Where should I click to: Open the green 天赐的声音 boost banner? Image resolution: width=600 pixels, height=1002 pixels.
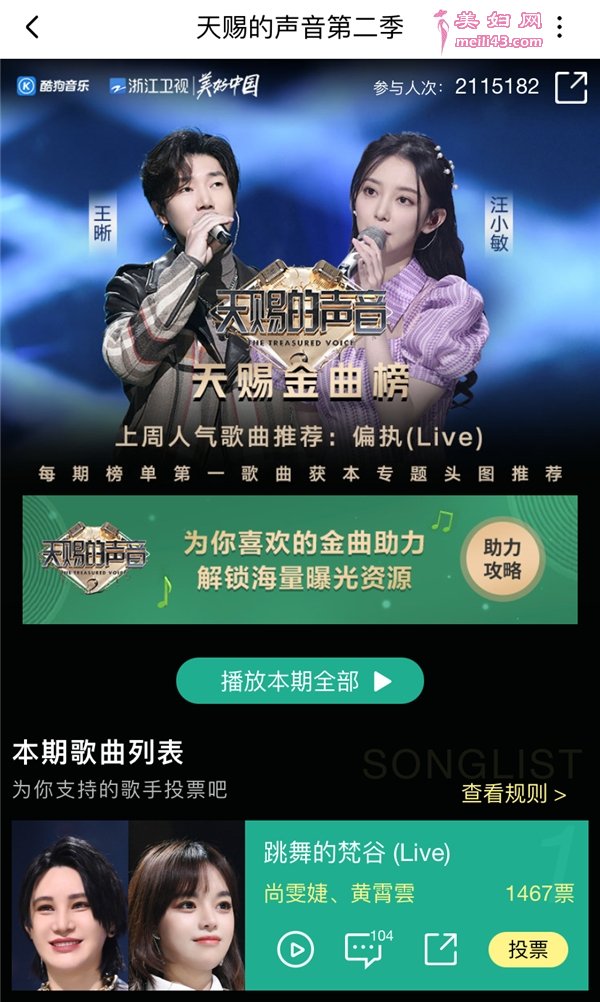click(x=300, y=560)
